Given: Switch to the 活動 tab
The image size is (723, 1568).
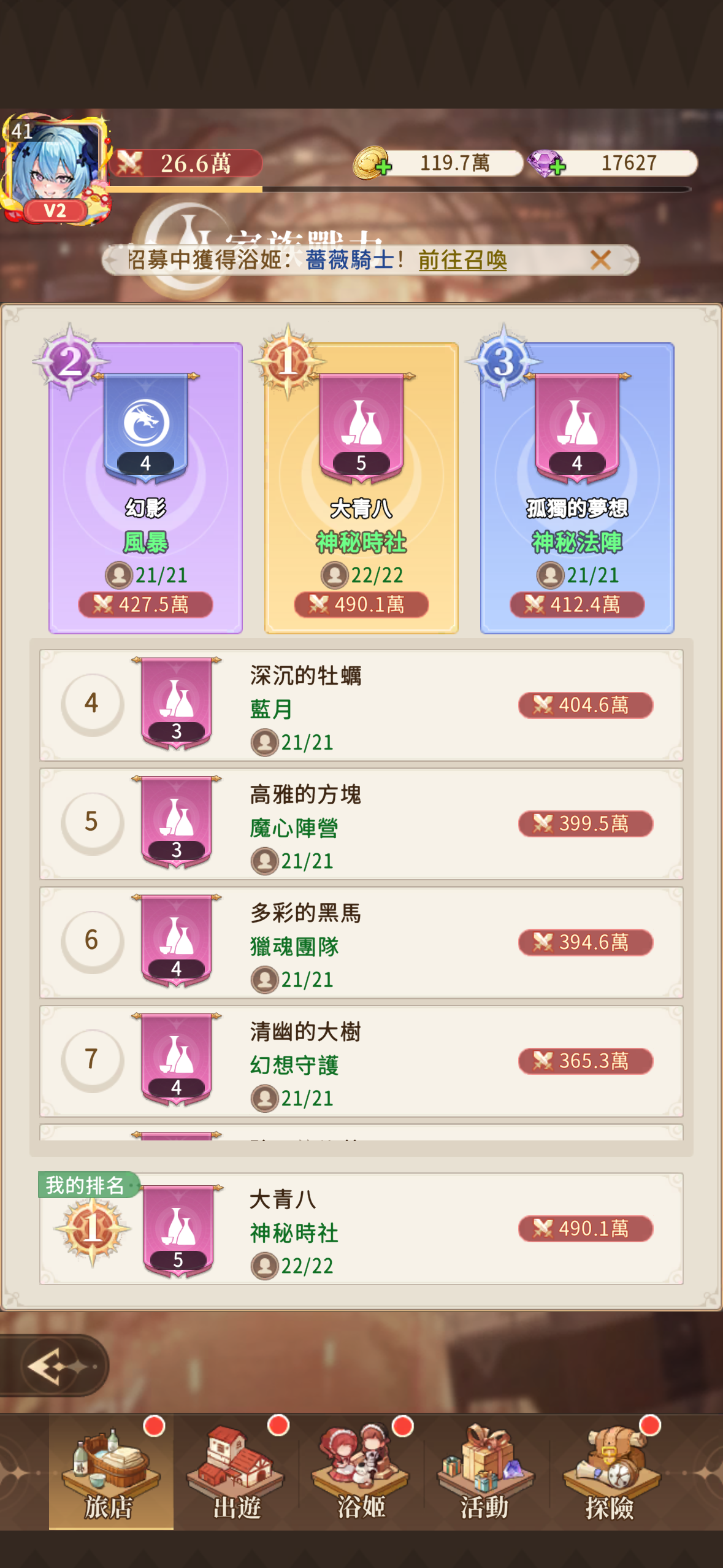Looking at the screenshot, I should 485,1472.
